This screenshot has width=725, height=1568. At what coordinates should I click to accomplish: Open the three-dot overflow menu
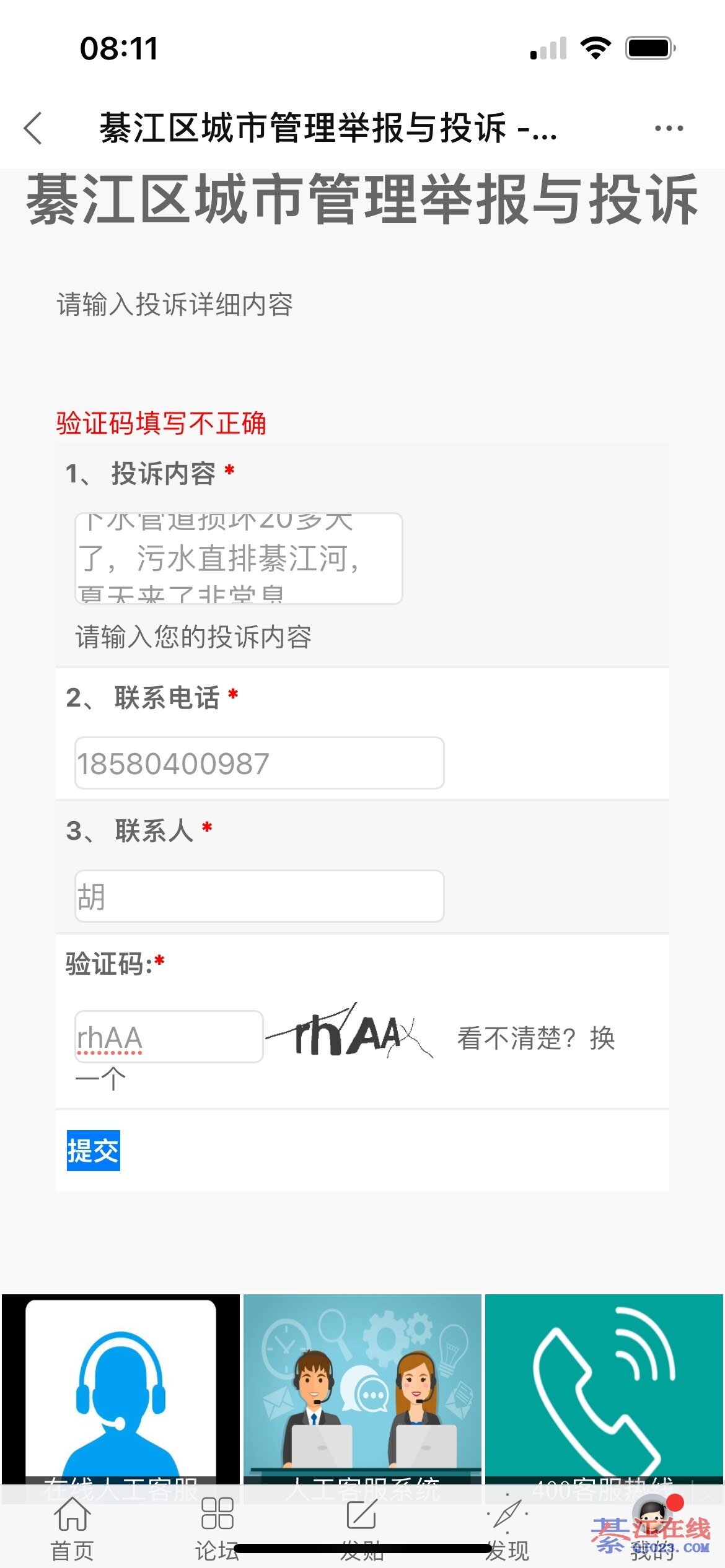click(669, 128)
